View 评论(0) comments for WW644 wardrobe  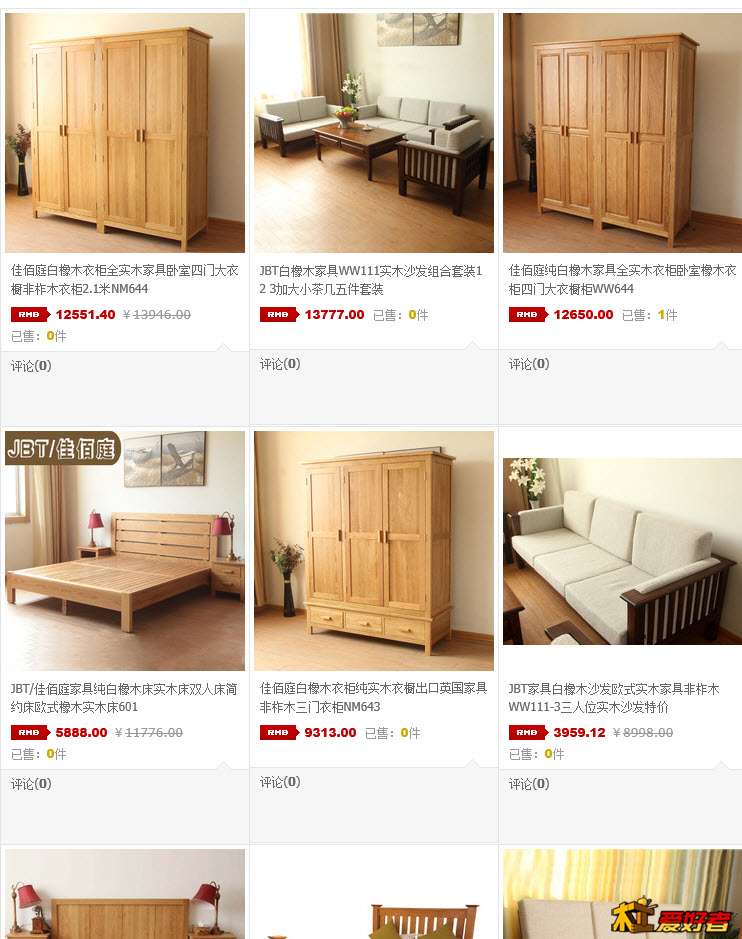[529, 364]
